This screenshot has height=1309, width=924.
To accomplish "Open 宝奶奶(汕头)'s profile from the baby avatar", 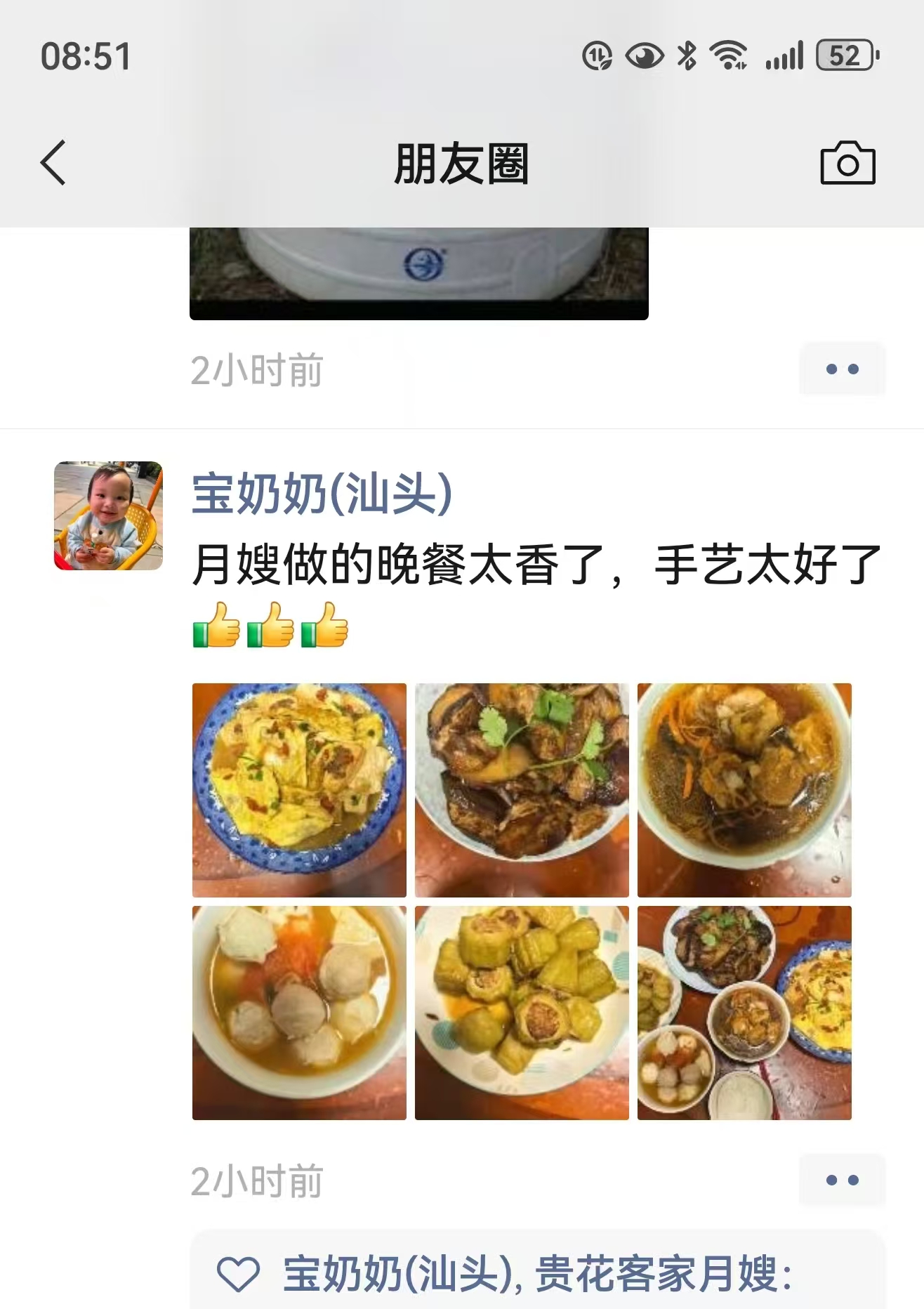I will 109,515.
